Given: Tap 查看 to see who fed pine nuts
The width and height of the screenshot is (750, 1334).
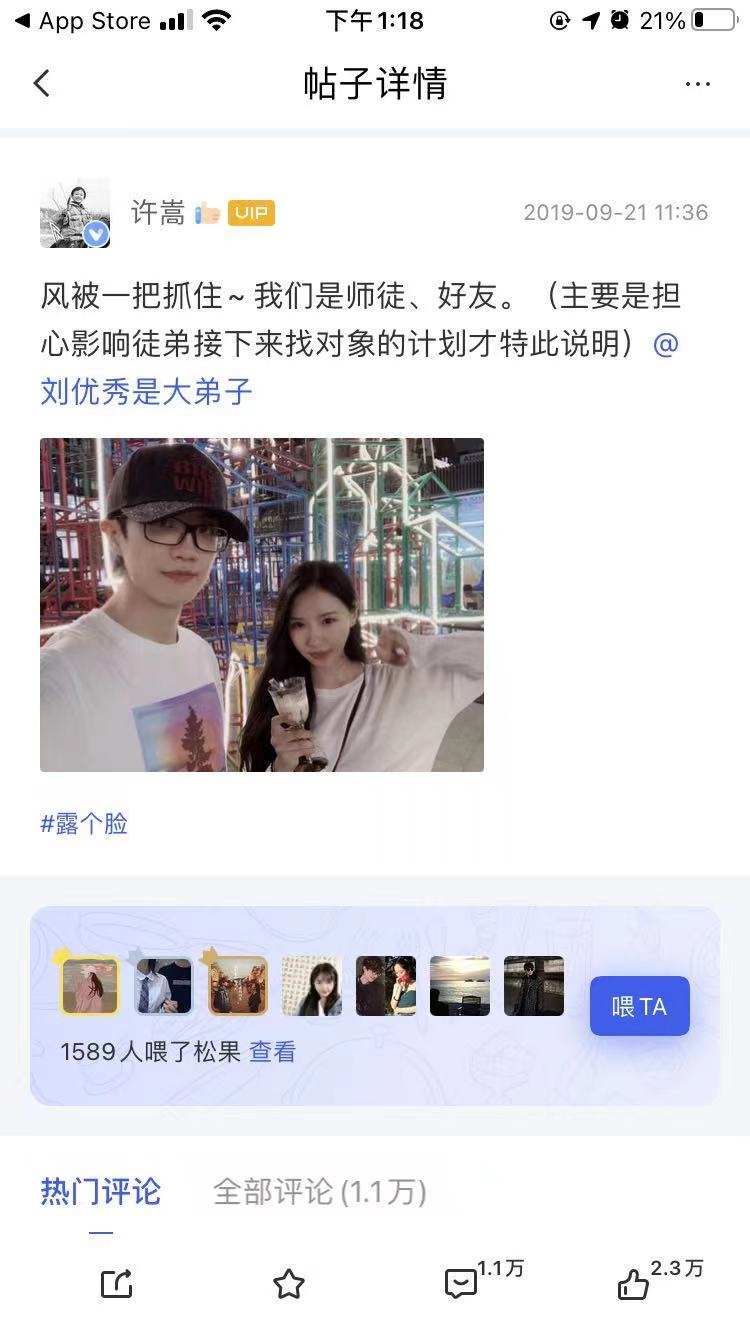Looking at the screenshot, I should pos(272,1052).
